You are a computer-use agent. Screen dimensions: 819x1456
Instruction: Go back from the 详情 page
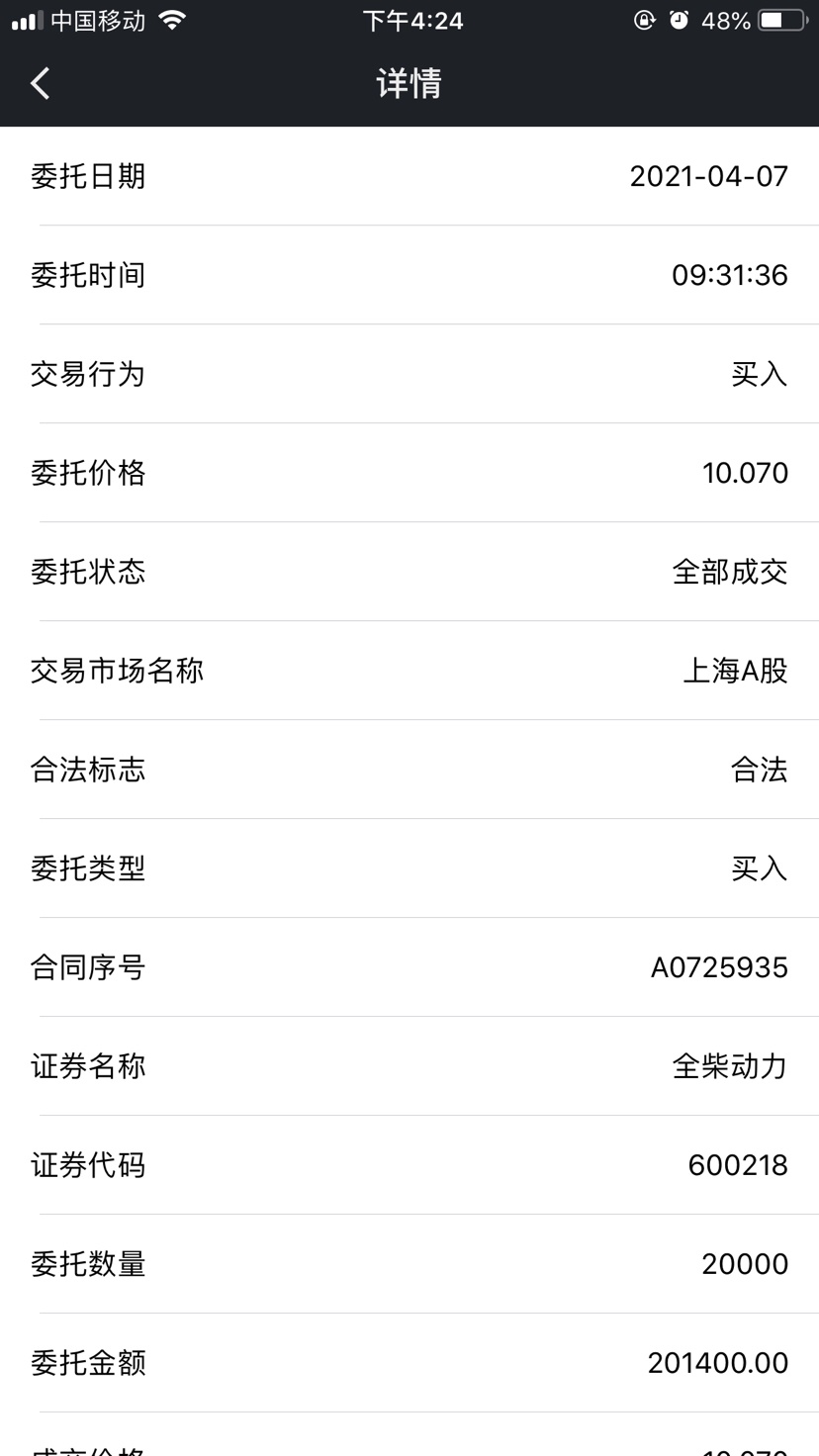41,83
